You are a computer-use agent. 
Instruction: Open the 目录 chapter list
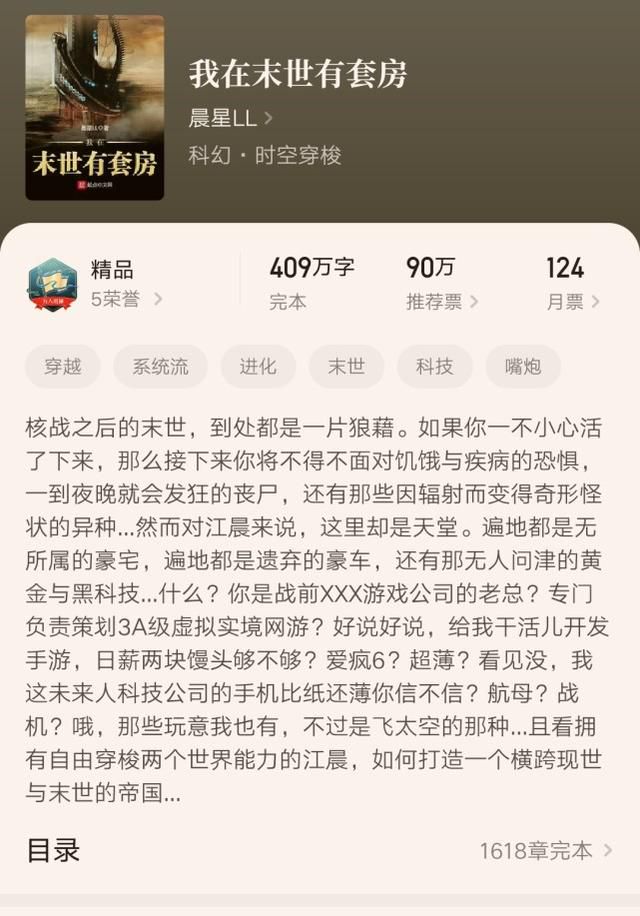coord(320,851)
